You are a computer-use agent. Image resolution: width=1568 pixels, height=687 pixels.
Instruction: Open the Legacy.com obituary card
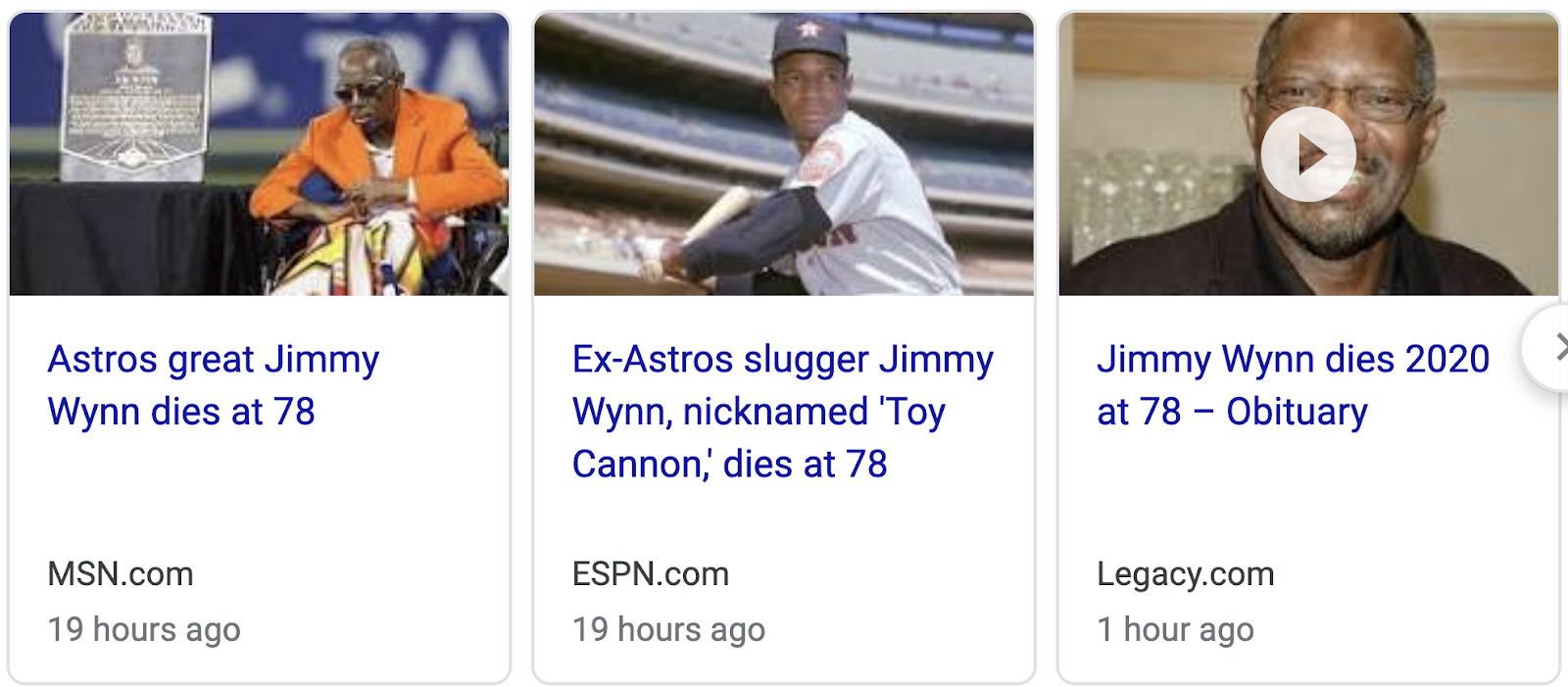pos(1292,385)
